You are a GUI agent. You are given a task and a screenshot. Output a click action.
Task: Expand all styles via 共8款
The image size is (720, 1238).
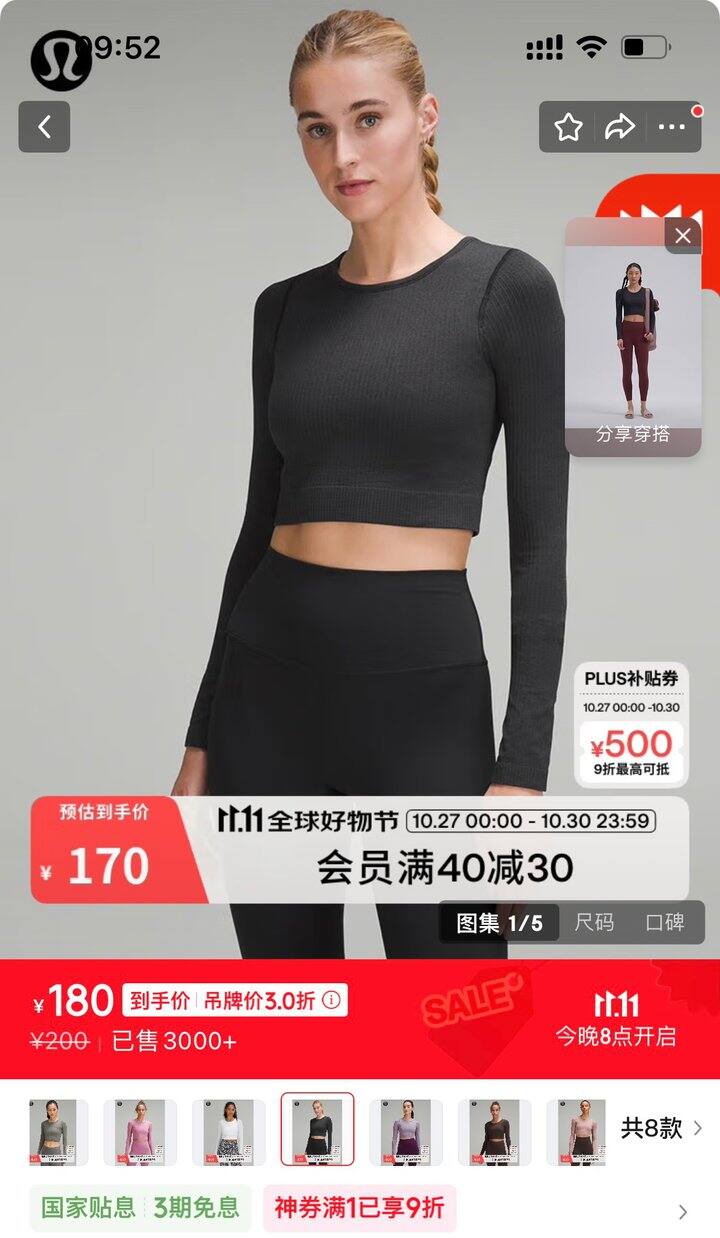coord(661,1128)
